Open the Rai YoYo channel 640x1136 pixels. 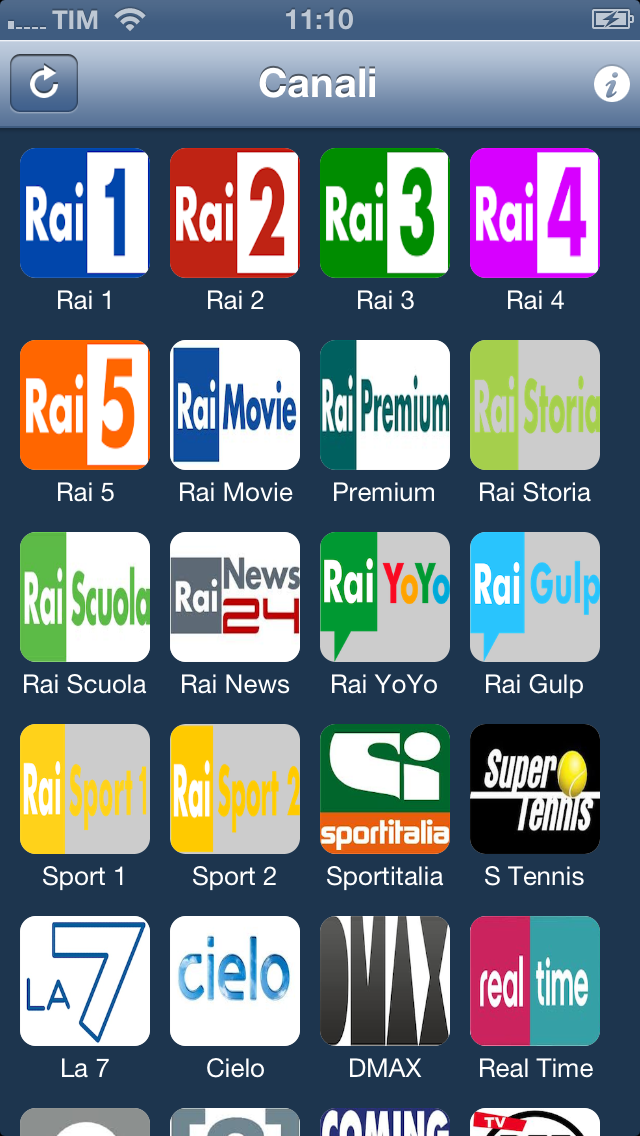point(385,597)
